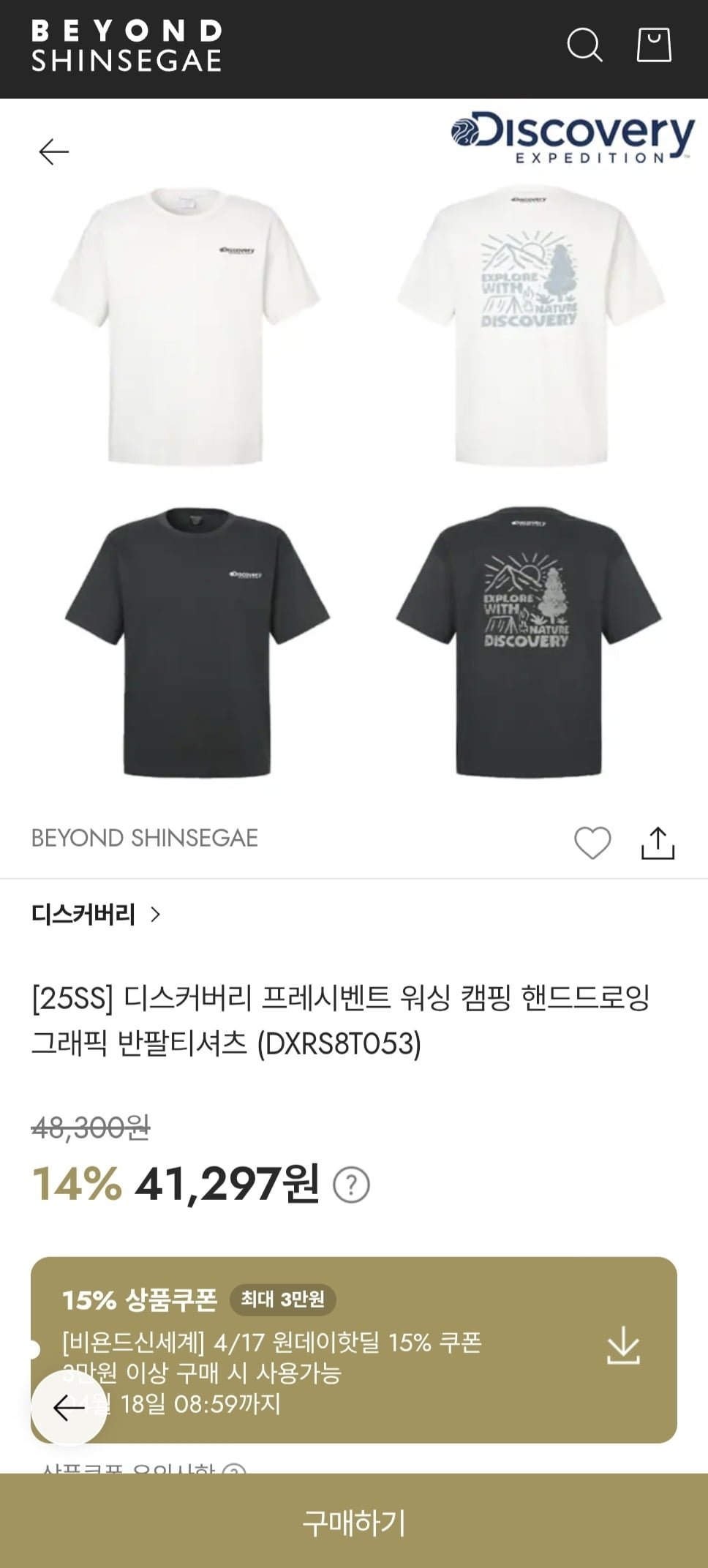Show price details via question mark
The image size is (708, 1568).
click(351, 1185)
